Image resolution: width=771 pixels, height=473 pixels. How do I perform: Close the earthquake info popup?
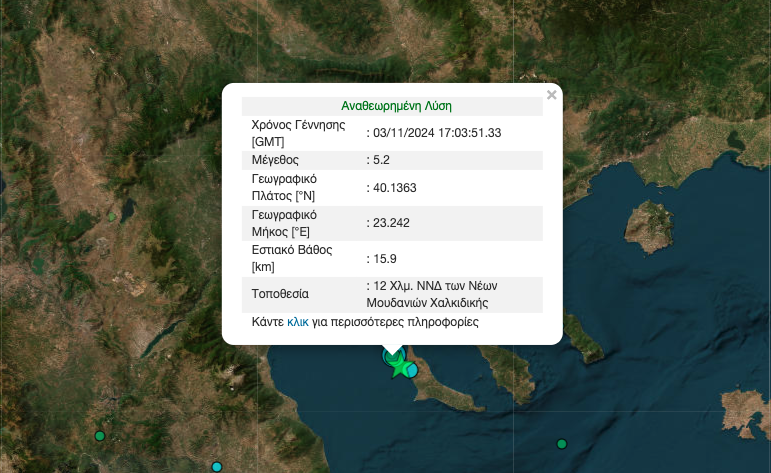(551, 96)
